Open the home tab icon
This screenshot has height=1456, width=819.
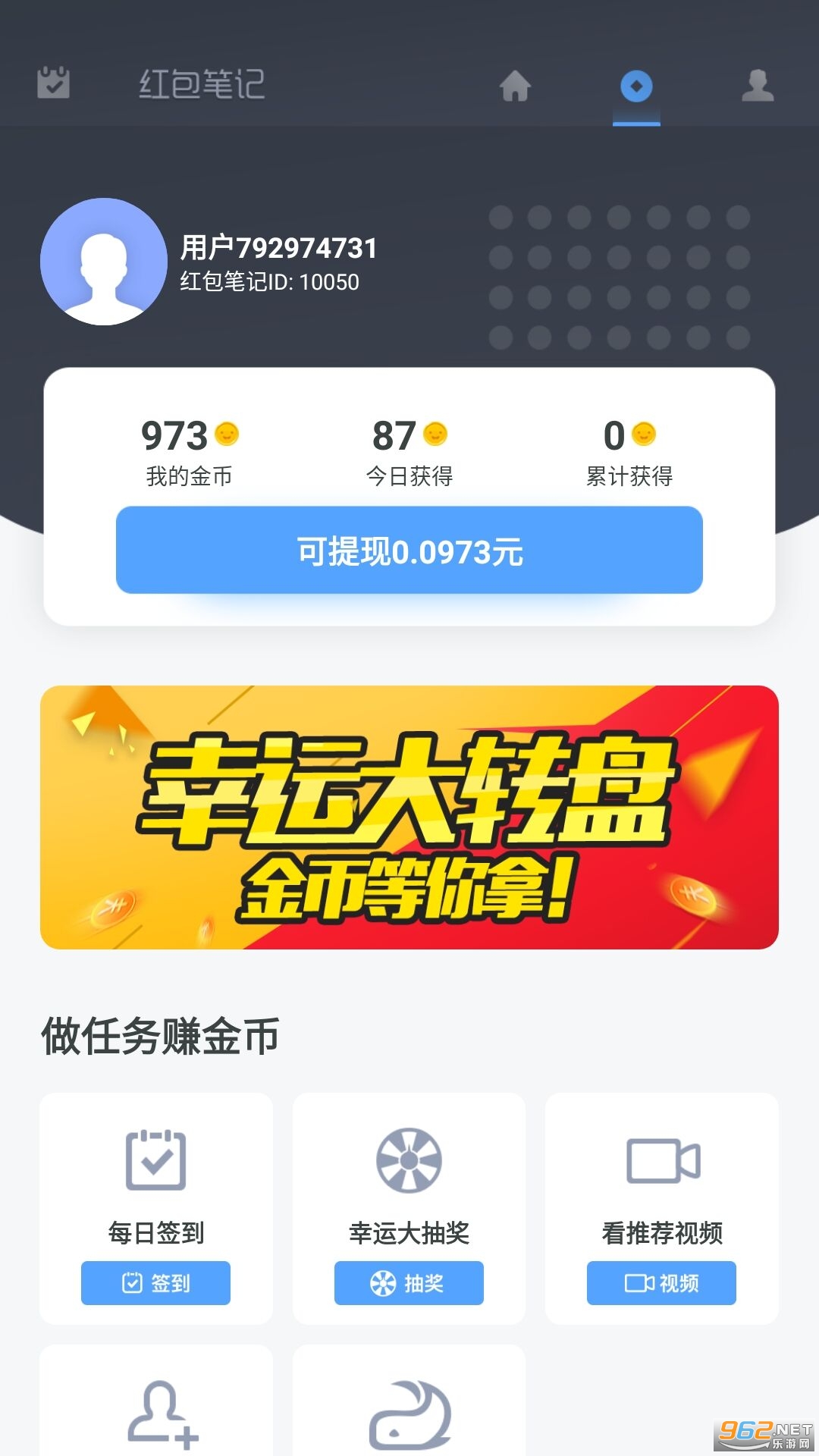tap(515, 85)
